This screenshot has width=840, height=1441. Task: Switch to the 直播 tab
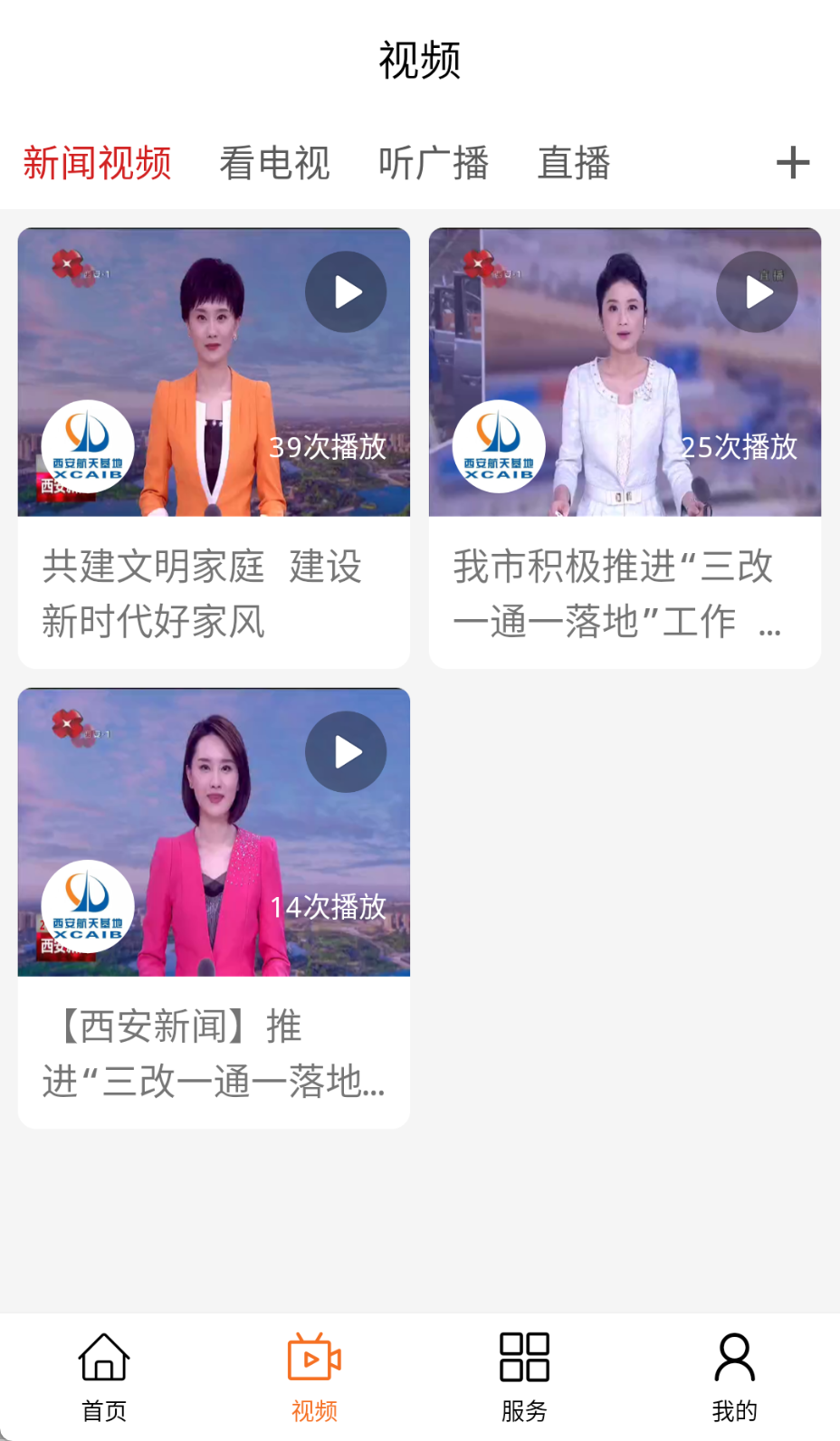573,161
